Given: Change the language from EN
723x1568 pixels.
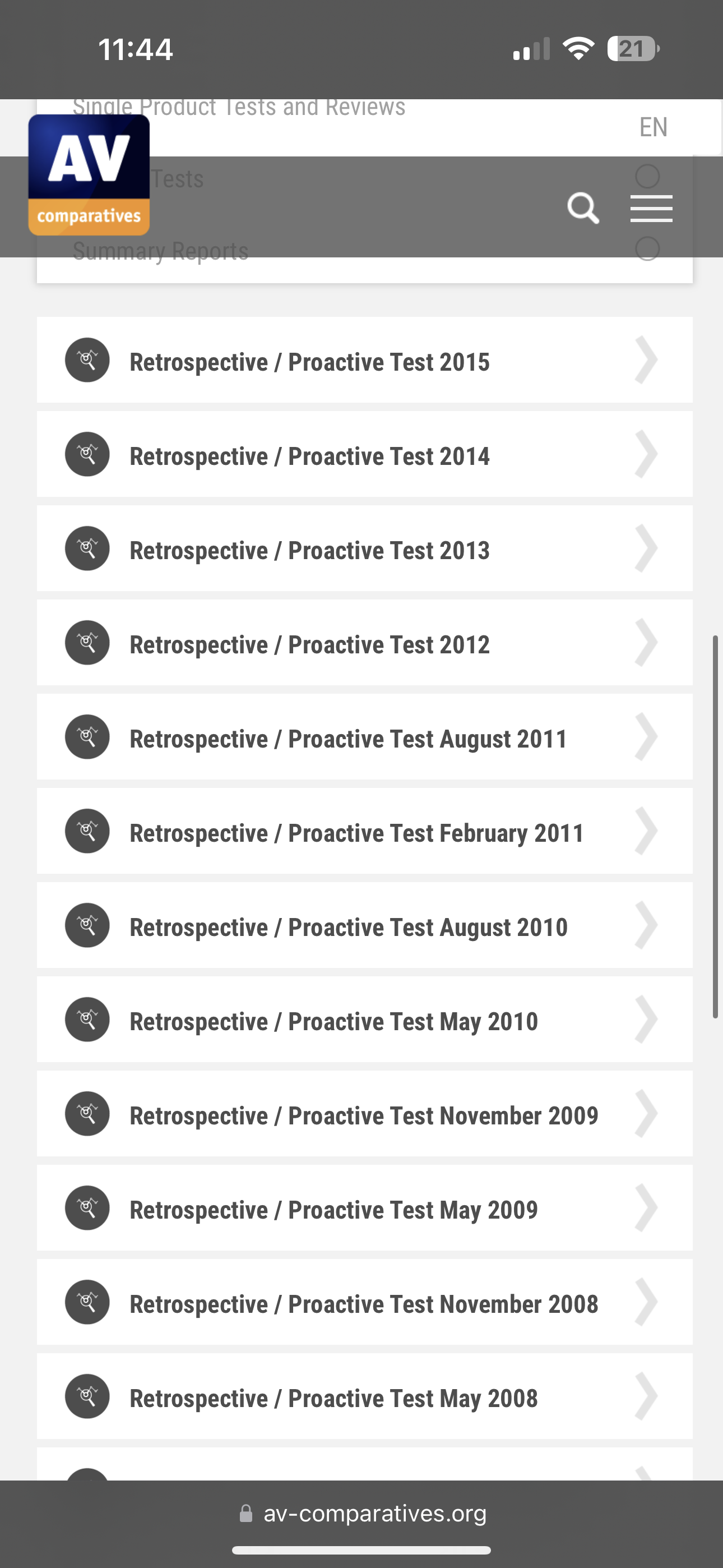Looking at the screenshot, I should tap(653, 127).
